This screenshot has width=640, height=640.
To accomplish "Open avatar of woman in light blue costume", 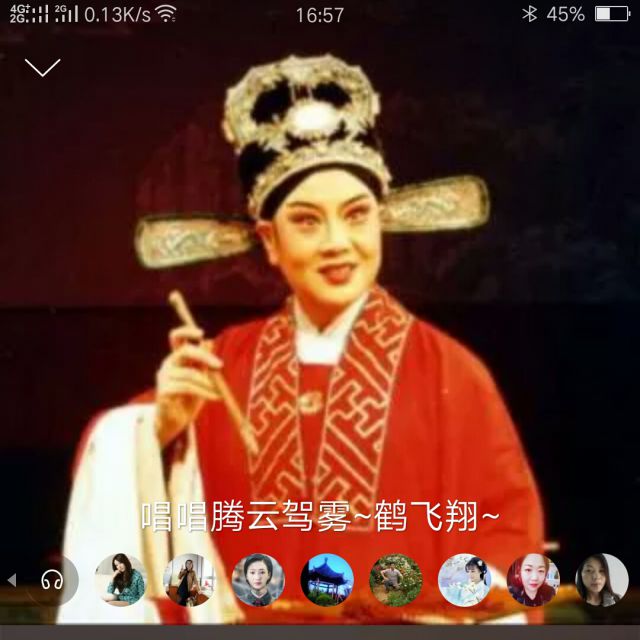I will (464, 580).
